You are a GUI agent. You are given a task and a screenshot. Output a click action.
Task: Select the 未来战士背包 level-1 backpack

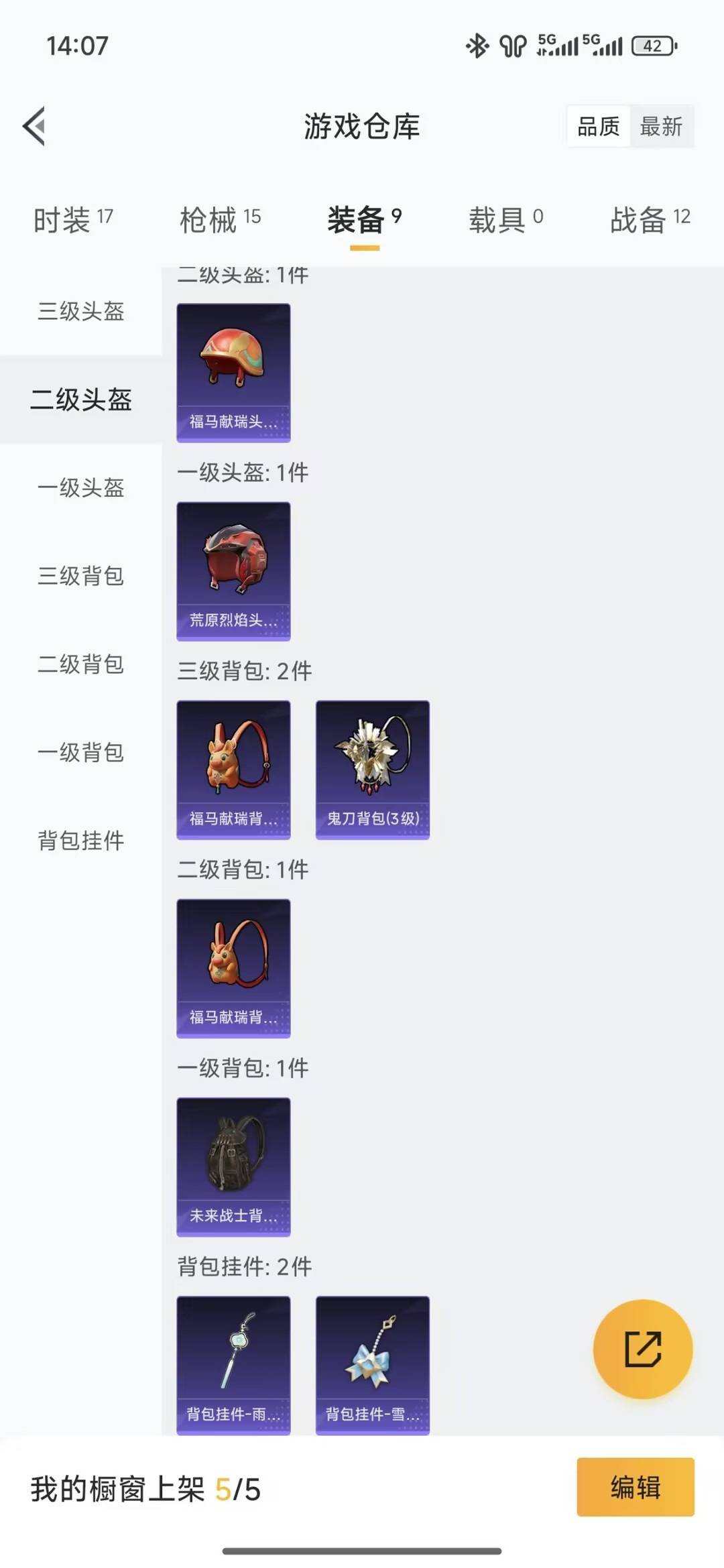[x=233, y=1166]
